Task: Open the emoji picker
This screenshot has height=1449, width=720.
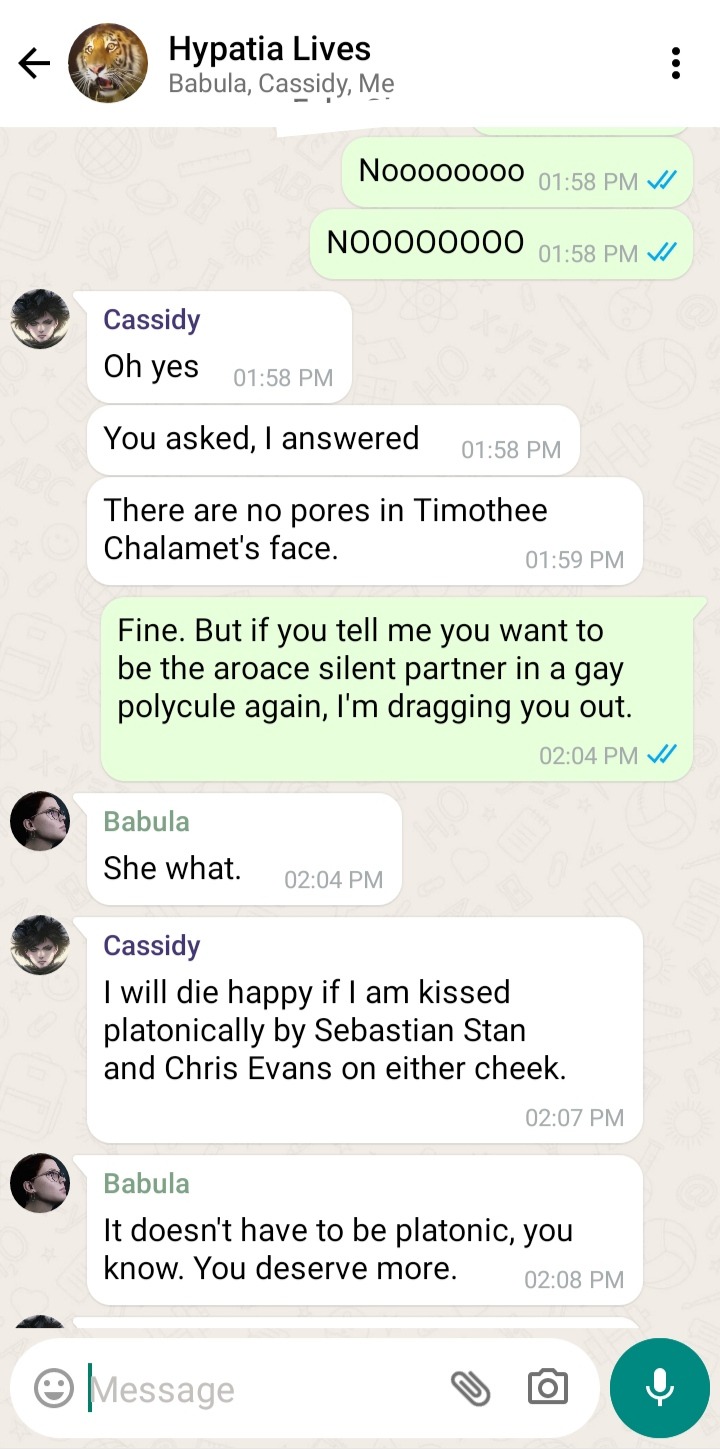Action: click(53, 1388)
